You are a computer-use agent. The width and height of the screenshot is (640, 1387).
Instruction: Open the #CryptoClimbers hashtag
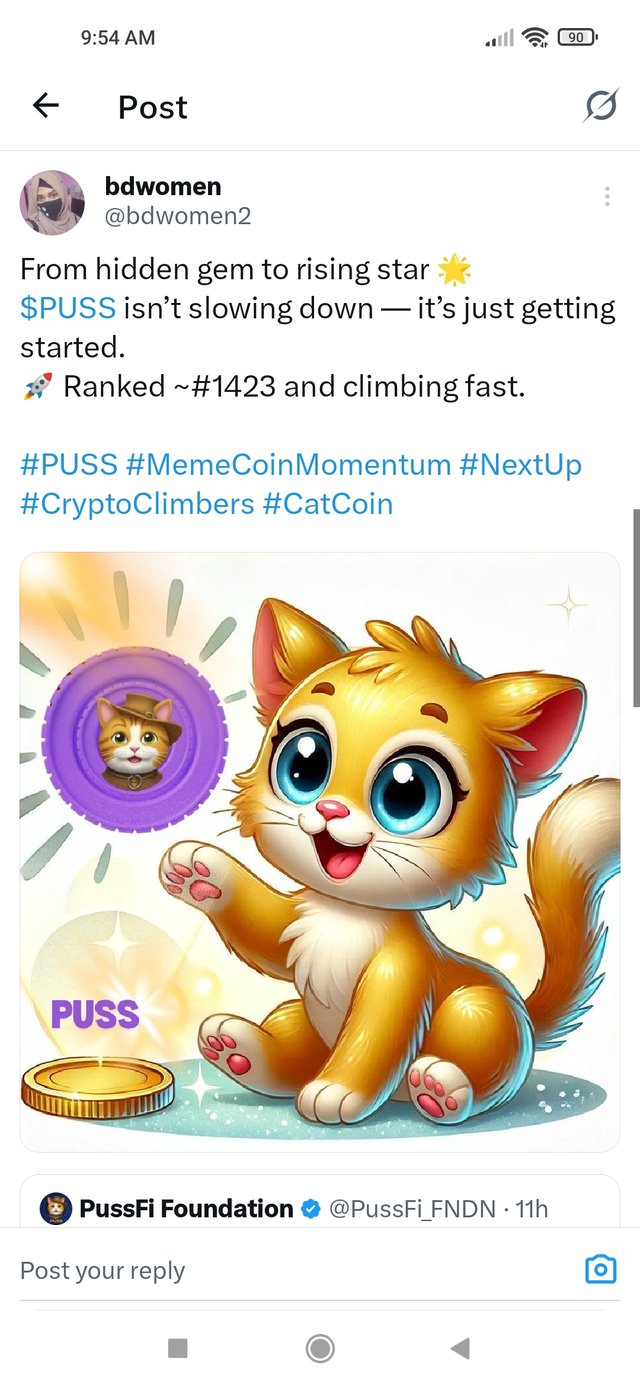tap(137, 503)
